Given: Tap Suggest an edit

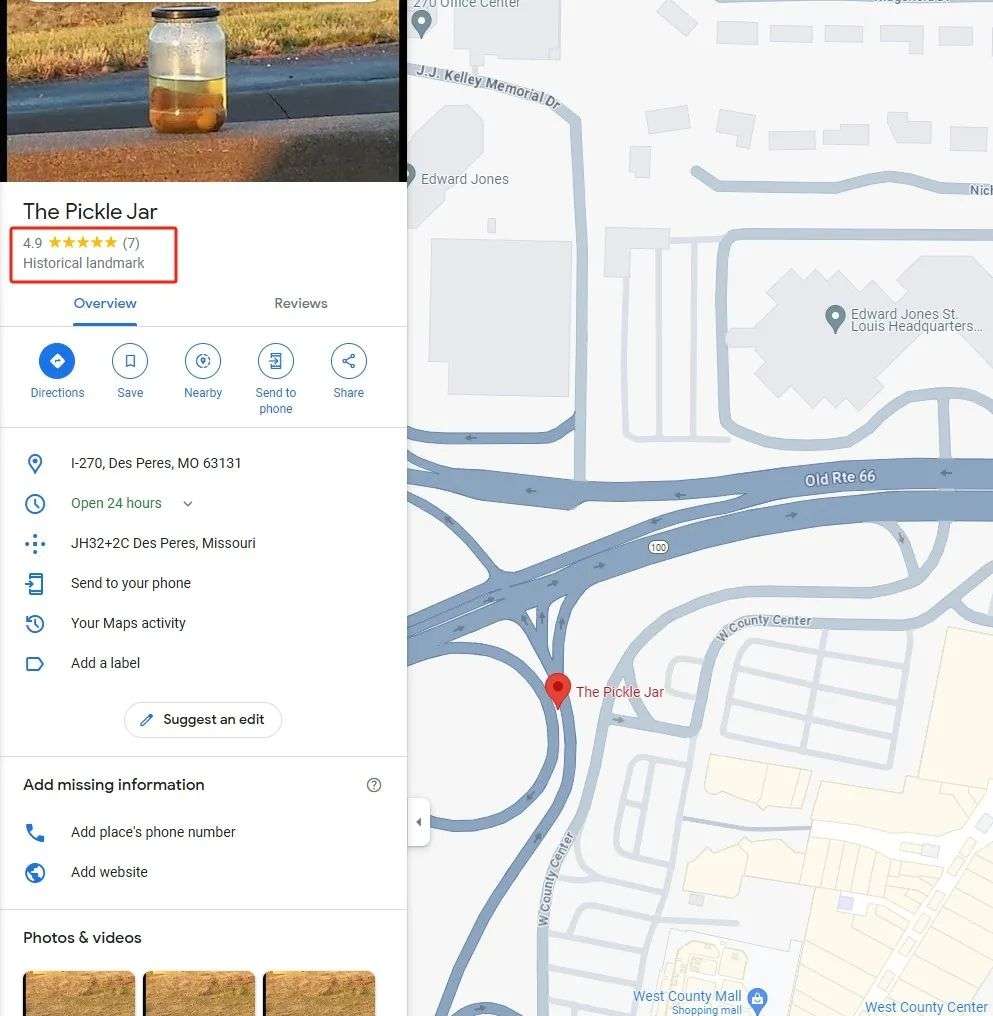Looking at the screenshot, I should [203, 720].
